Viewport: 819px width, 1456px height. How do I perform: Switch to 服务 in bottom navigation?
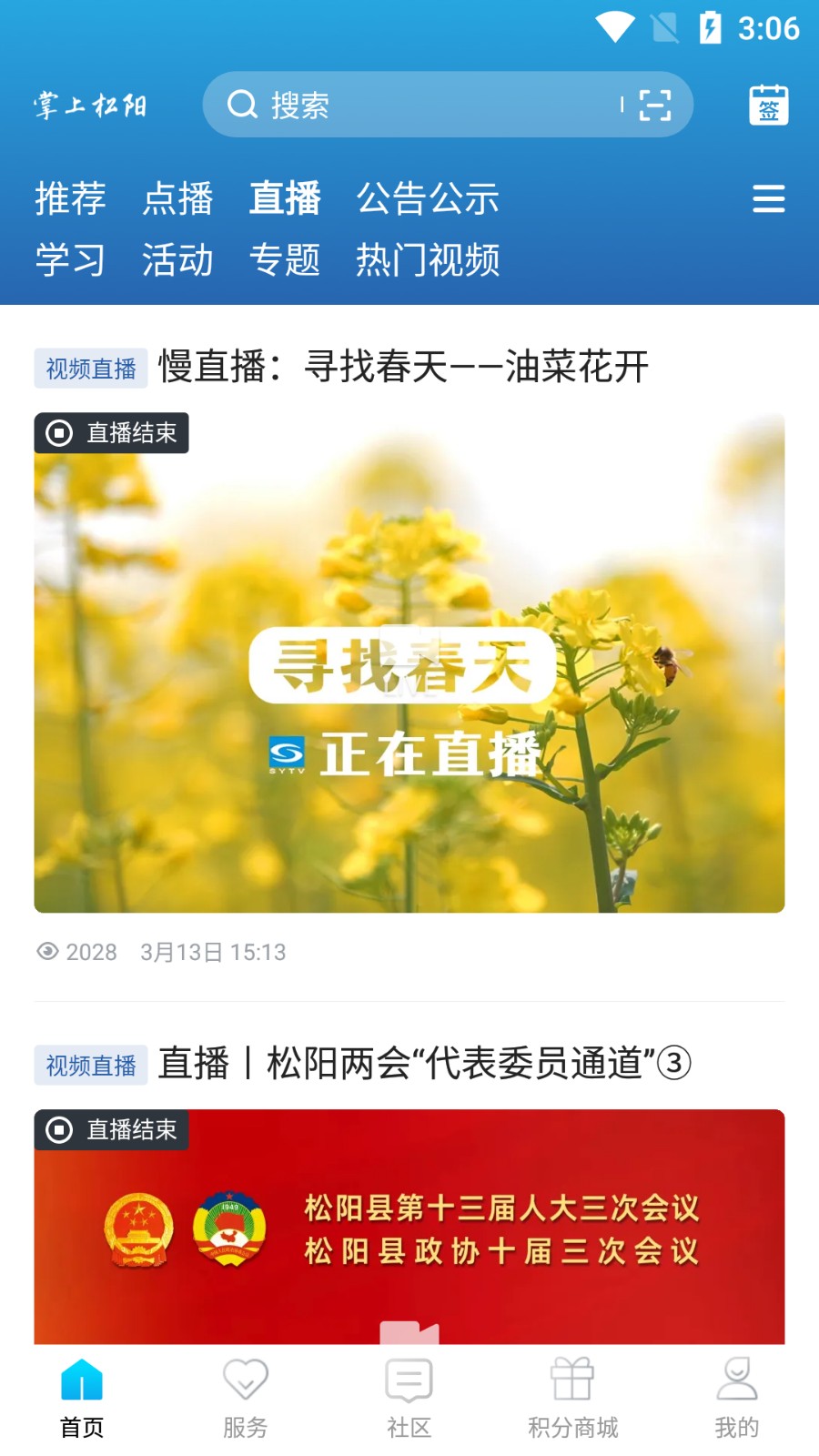coord(246,1398)
